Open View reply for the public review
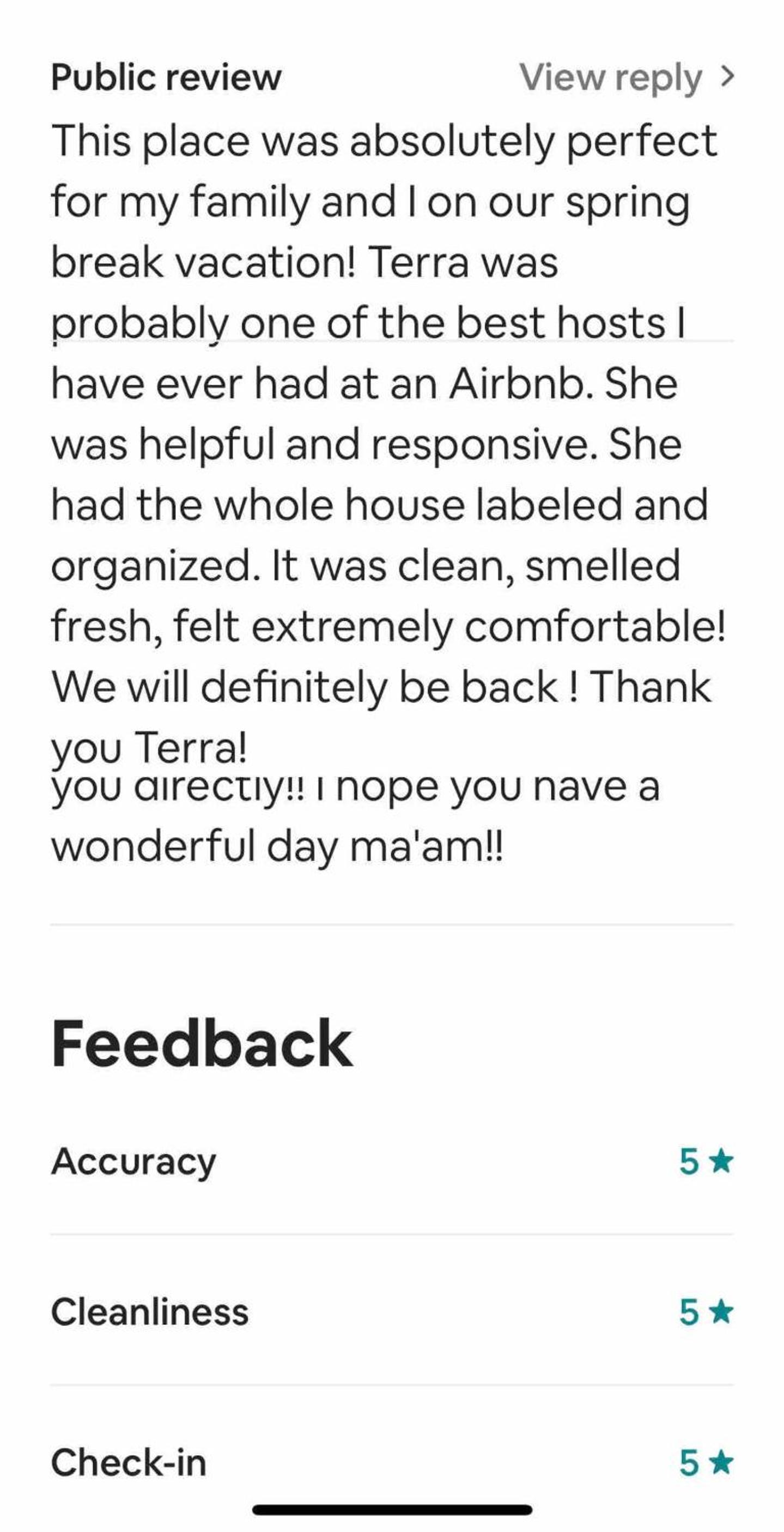Viewport: 784px width, 1532px height. pos(627,78)
